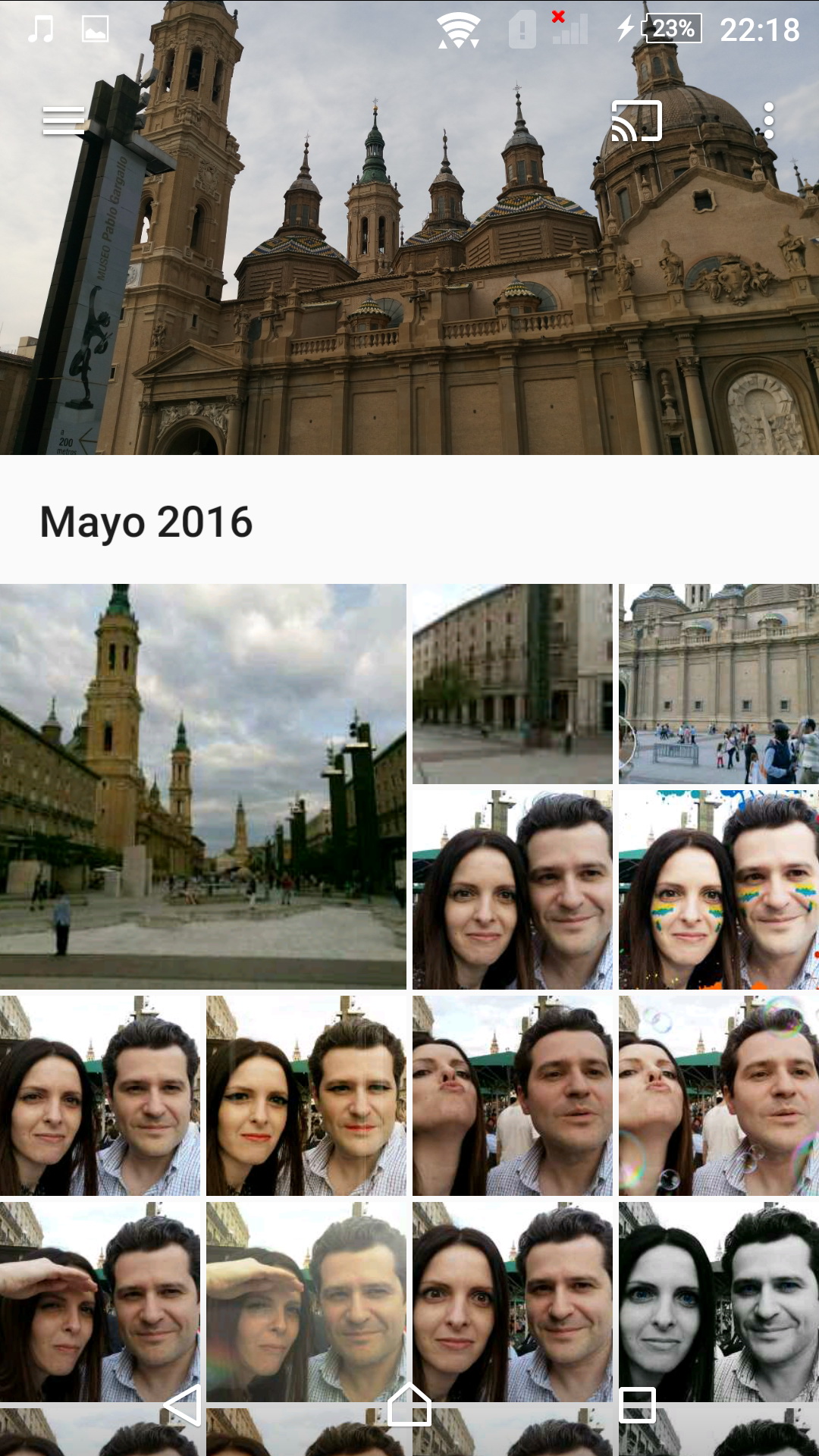Open the three-dot overflow menu
The height and width of the screenshot is (1456, 819).
pyautogui.click(x=768, y=121)
